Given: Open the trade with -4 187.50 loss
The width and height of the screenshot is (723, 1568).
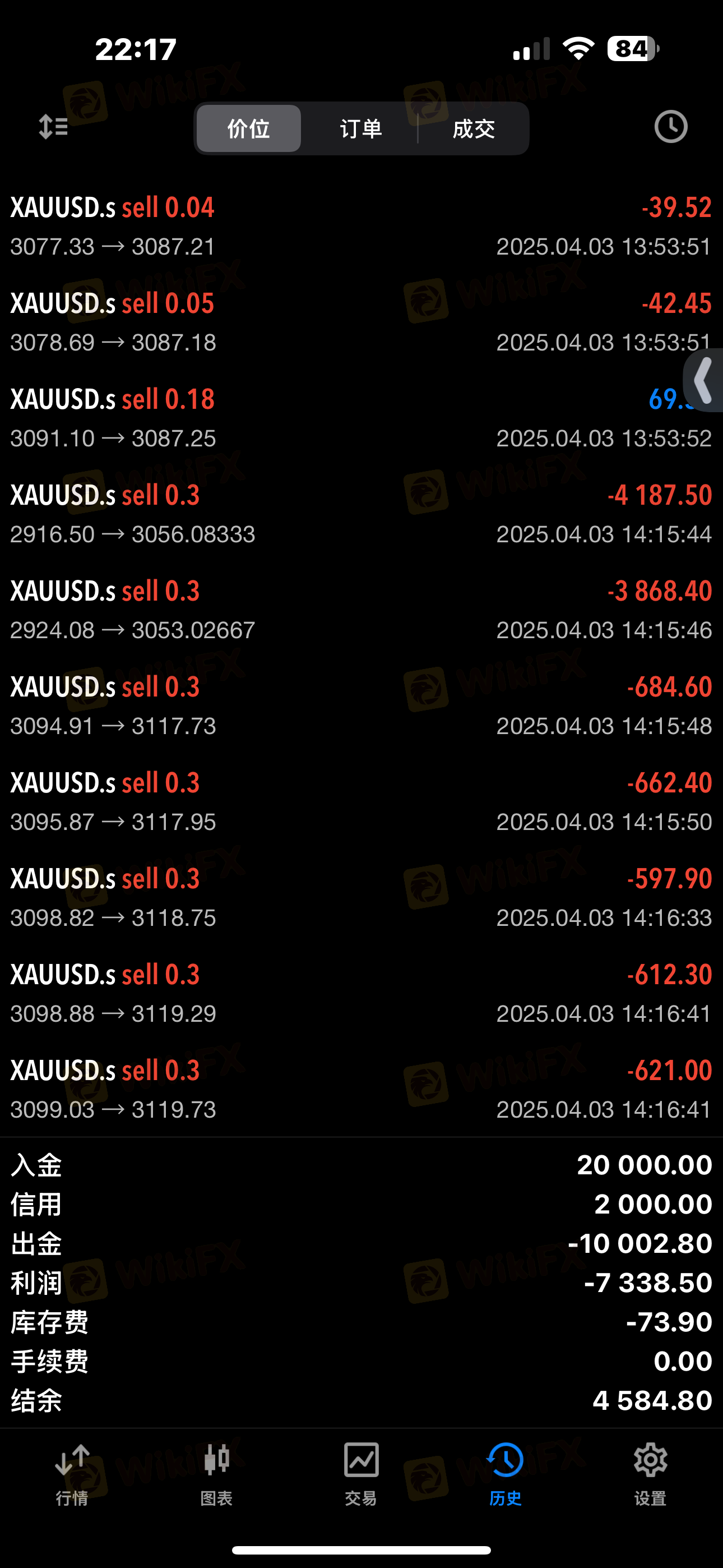Looking at the screenshot, I should [x=361, y=514].
